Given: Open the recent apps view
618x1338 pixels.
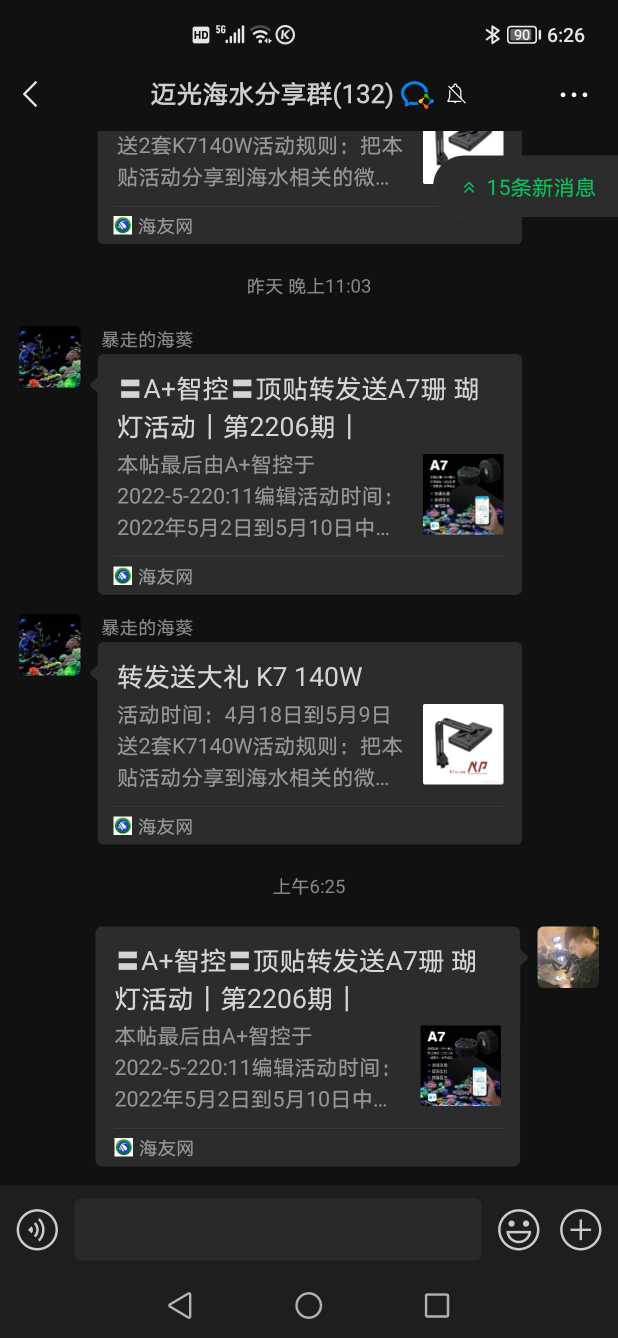Looking at the screenshot, I should pos(437,1305).
